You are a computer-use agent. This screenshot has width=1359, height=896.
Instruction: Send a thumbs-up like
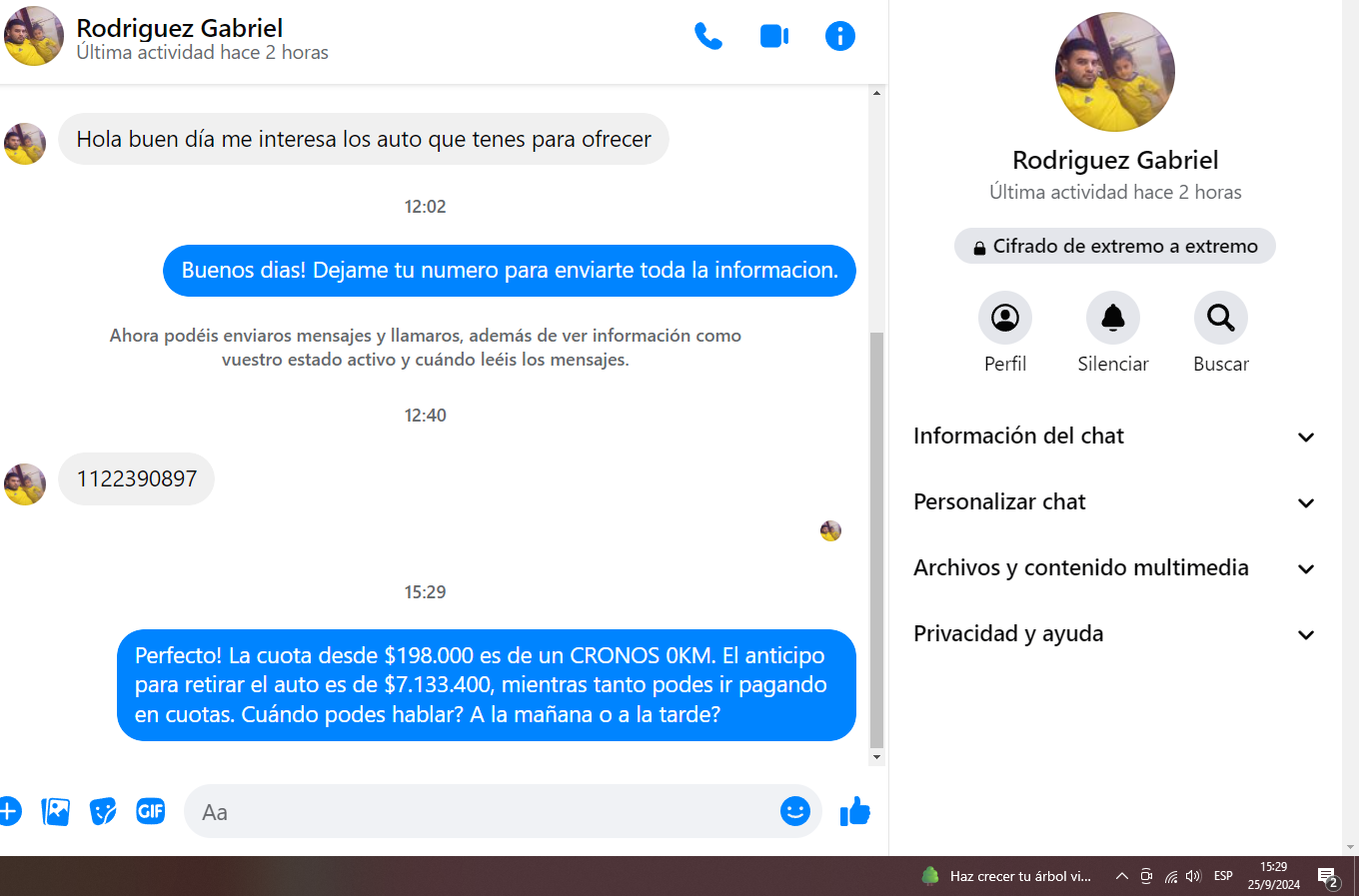pos(855,812)
